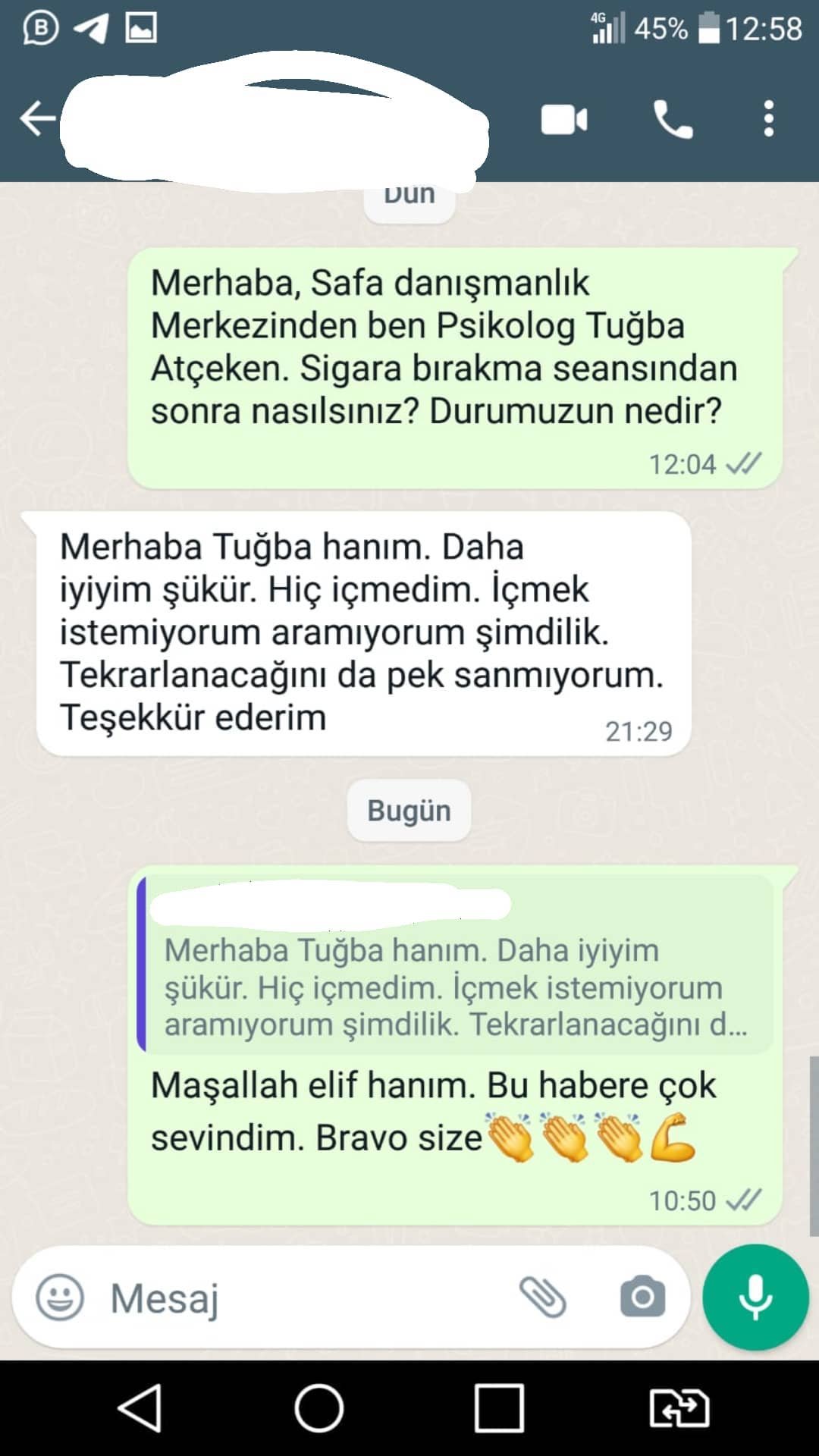Start a video call
Screen dimensions: 819x1456
pos(563,120)
